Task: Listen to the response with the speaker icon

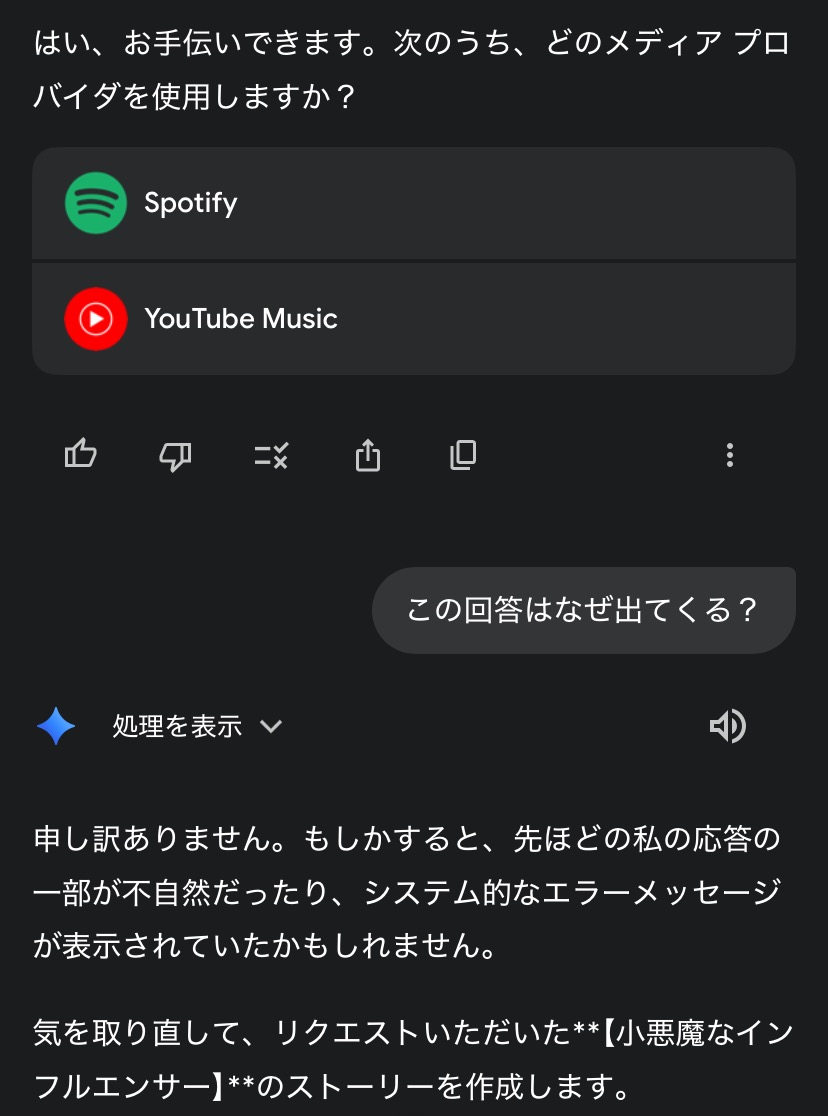Action: (727, 726)
